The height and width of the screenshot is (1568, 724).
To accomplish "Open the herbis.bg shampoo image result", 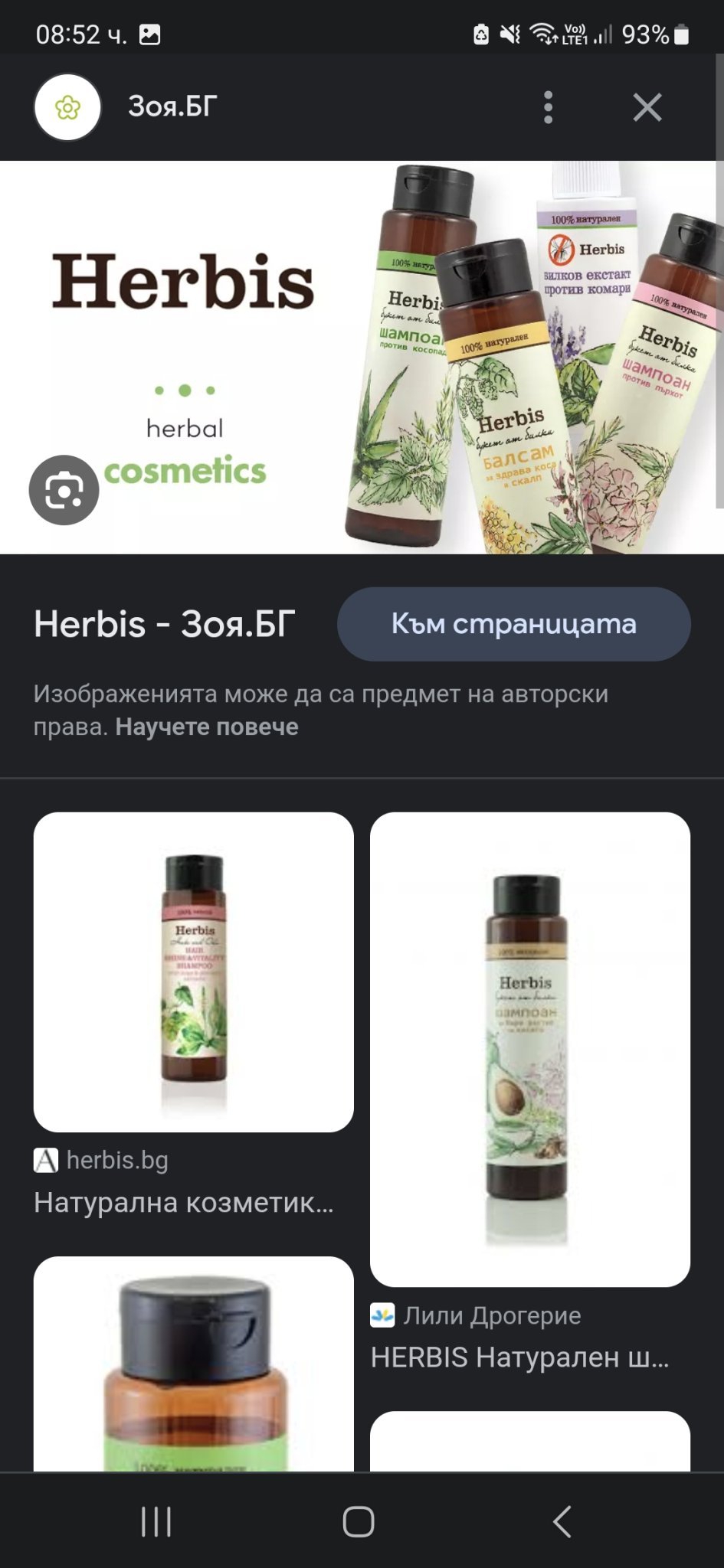I will [x=194, y=972].
